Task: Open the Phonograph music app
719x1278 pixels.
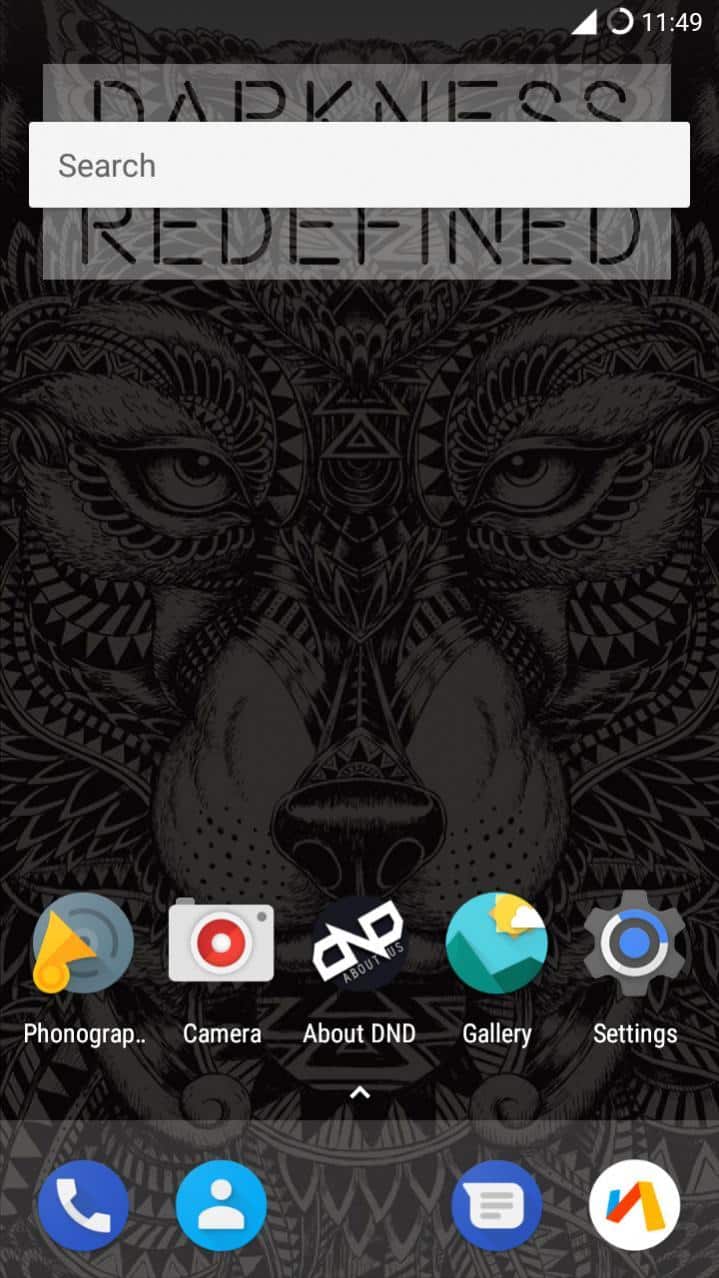Action: click(83, 943)
